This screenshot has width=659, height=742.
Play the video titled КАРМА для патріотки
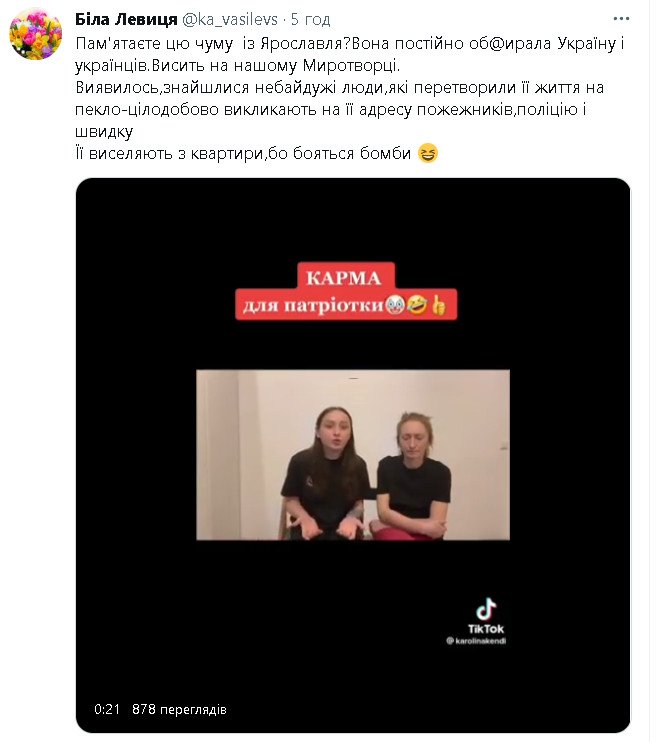tap(353, 455)
